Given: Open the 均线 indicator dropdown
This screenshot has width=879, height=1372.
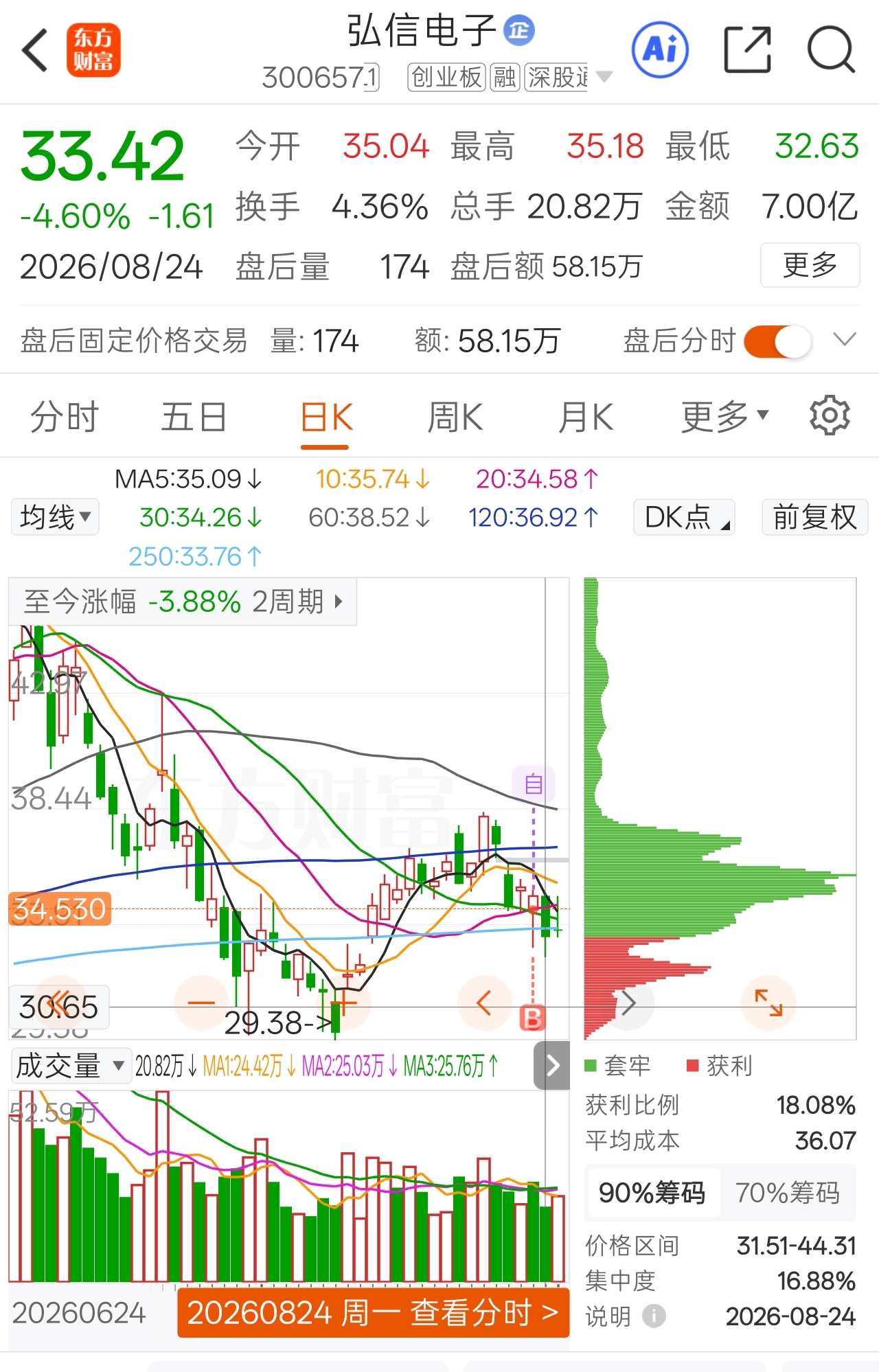Looking at the screenshot, I should pos(55,517).
